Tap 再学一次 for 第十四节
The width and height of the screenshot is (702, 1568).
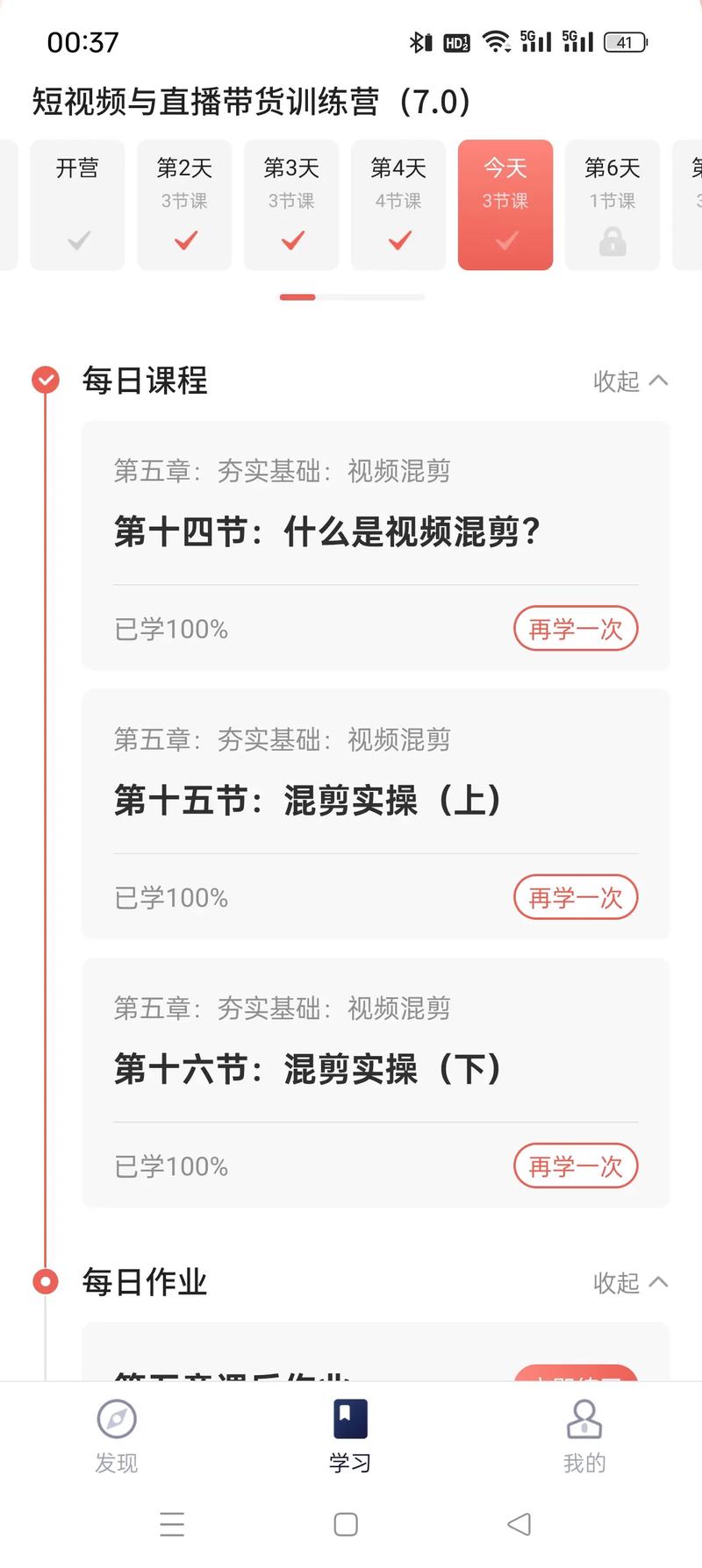tap(576, 629)
